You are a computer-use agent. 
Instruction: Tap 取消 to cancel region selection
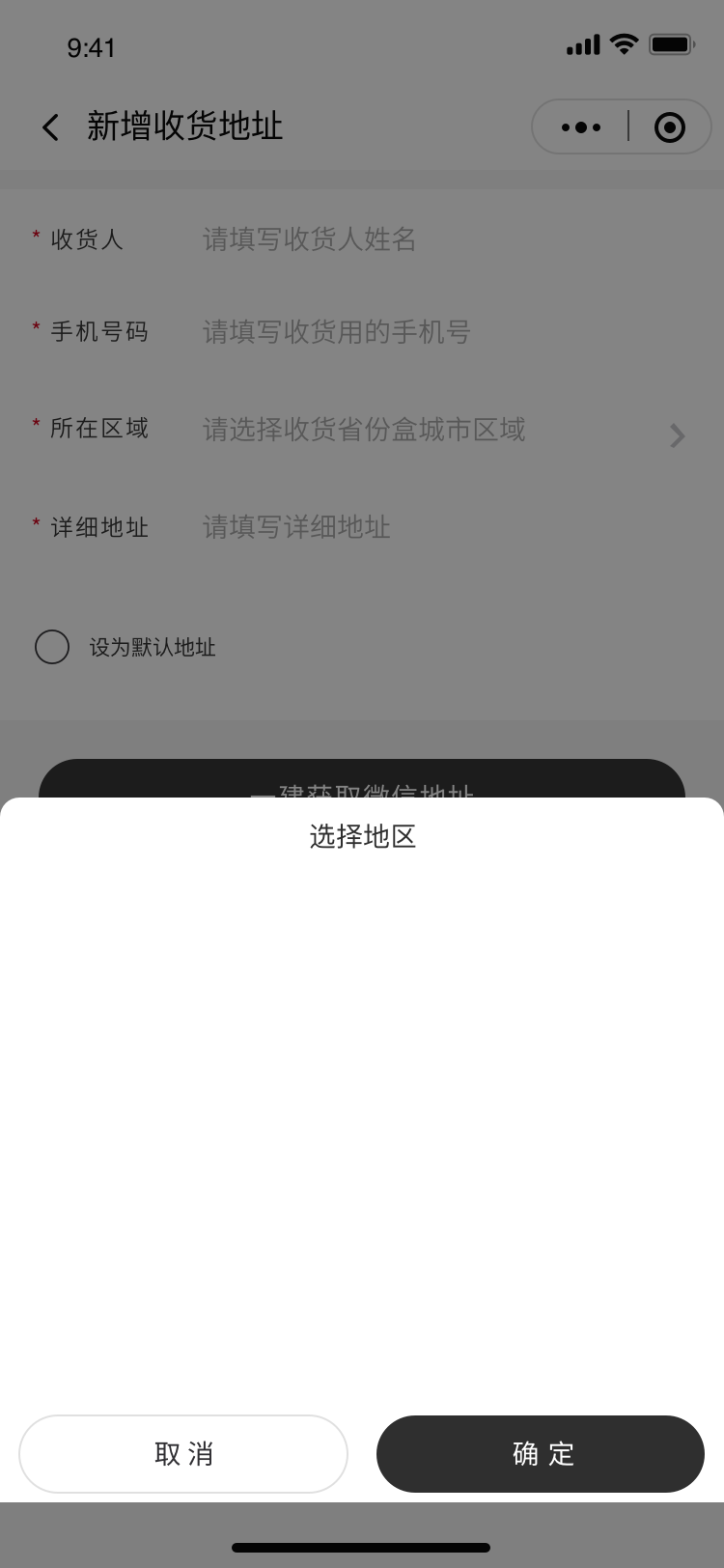click(183, 1454)
